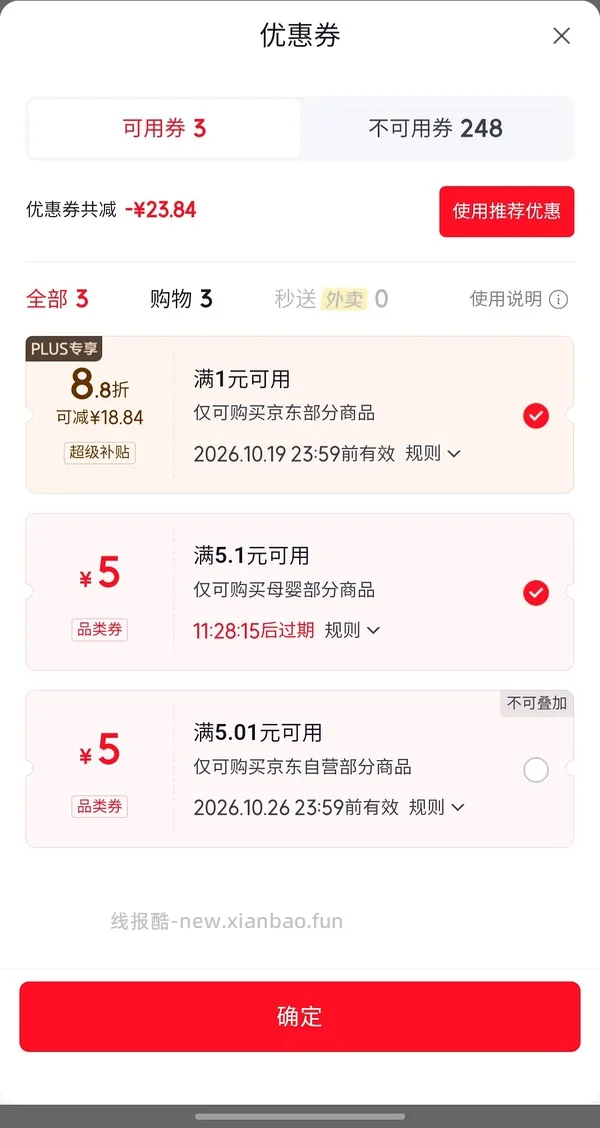Expand 规则 for the 满1元可用 coupon
600x1128 pixels.
(433, 454)
